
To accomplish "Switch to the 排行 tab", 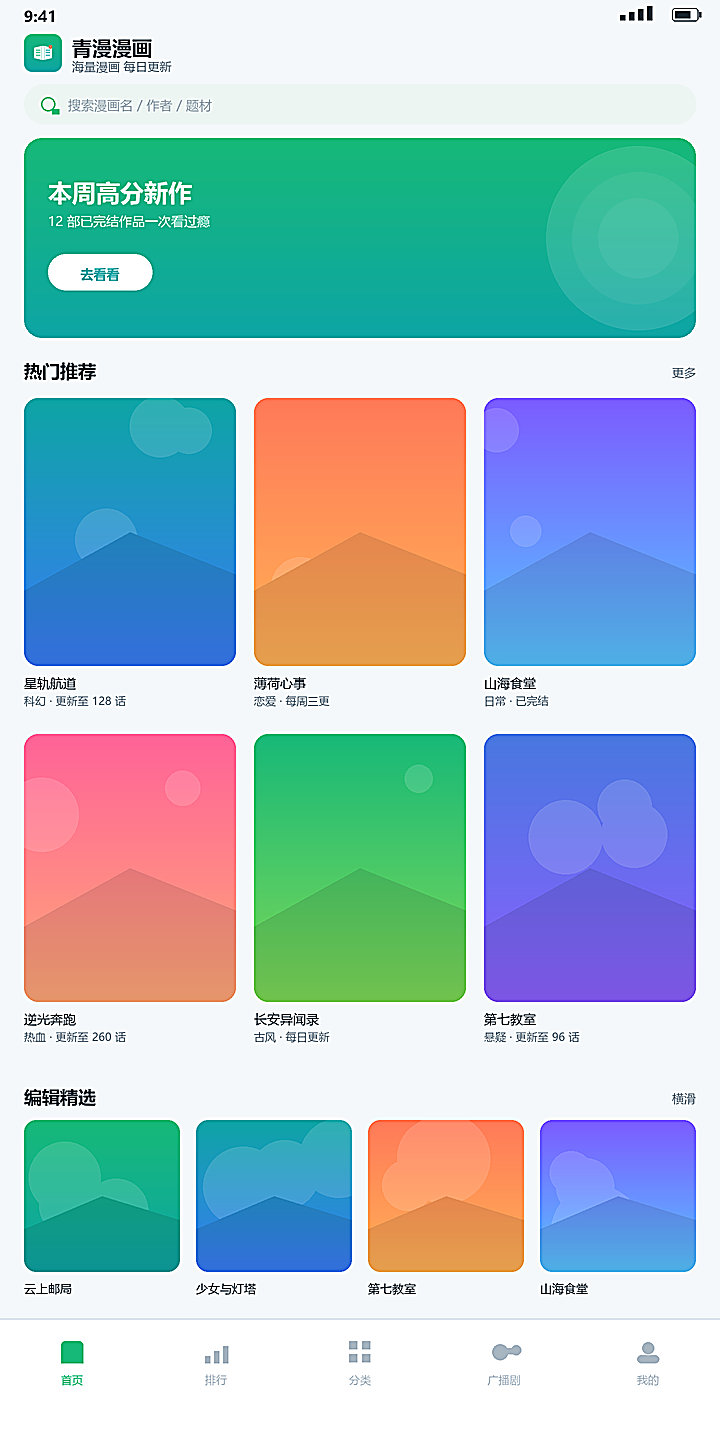I will click(216, 1364).
